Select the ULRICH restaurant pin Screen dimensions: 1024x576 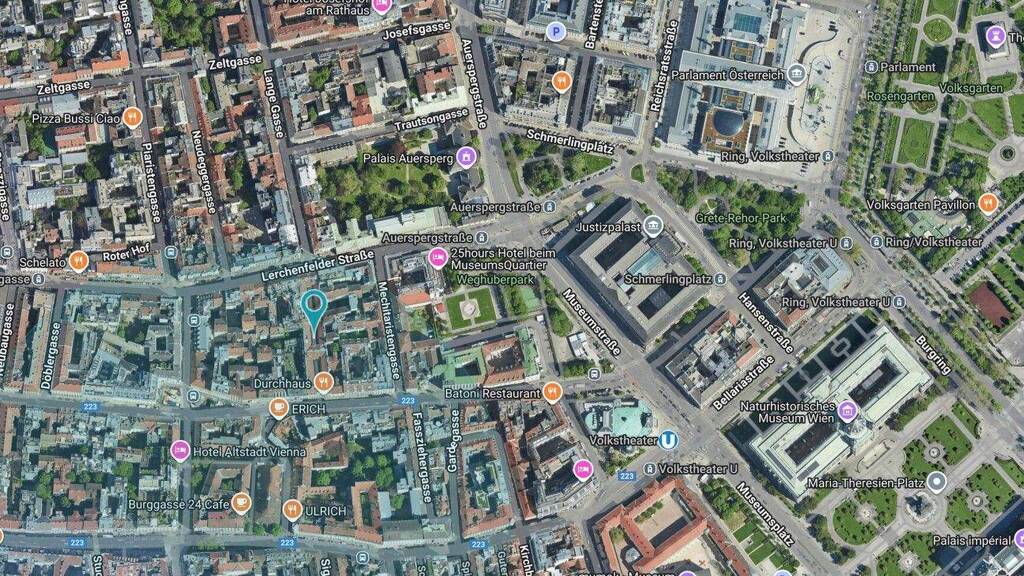tap(292, 509)
